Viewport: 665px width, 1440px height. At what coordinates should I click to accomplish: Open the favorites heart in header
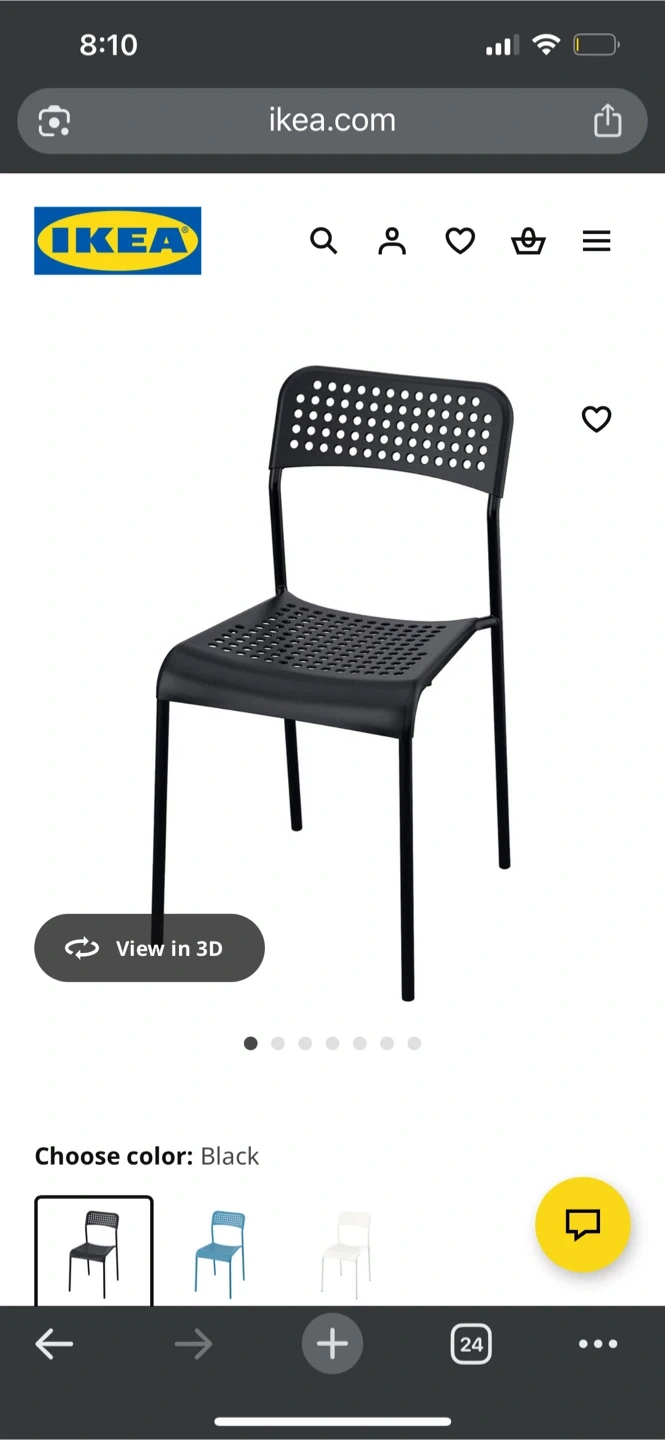pos(460,241)
